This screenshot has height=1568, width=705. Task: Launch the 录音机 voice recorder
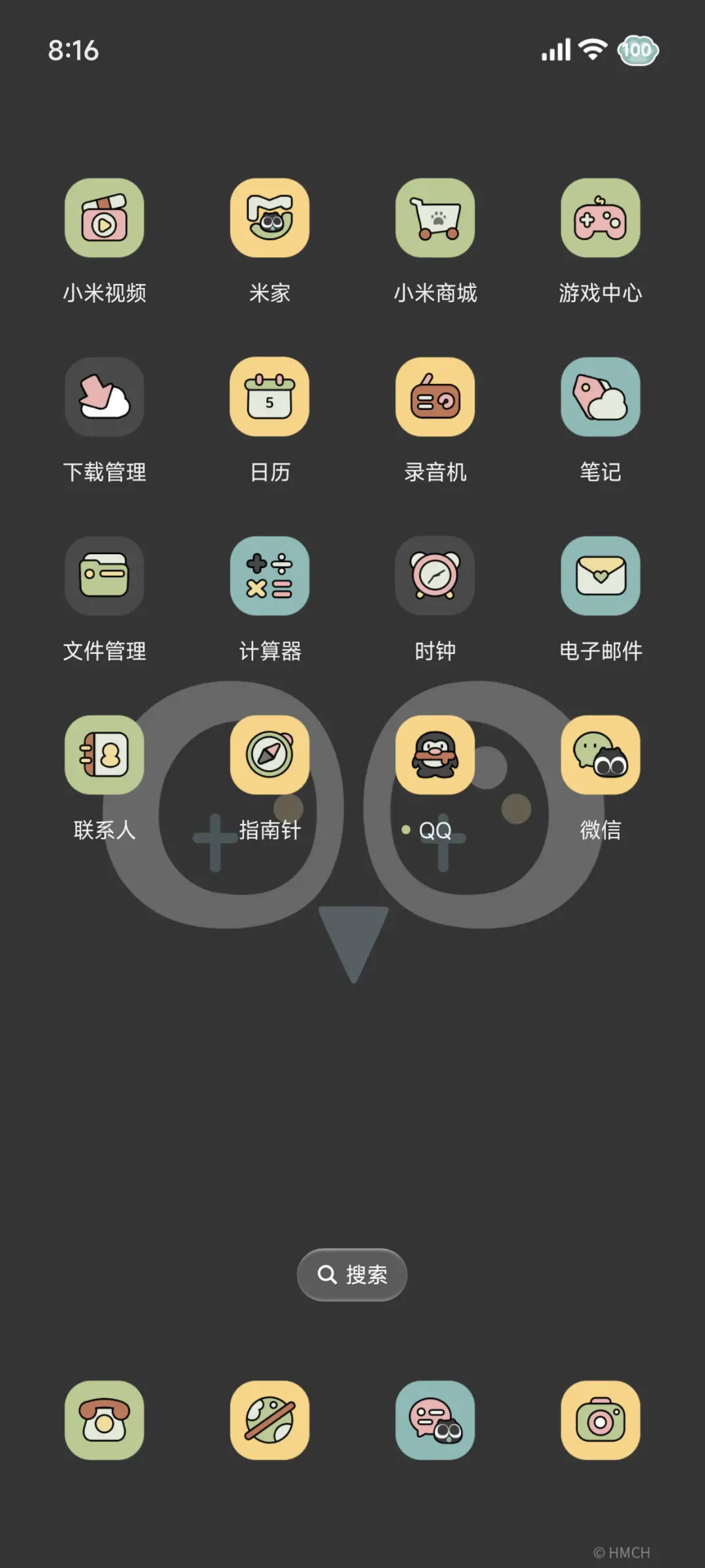click(435, 397)
